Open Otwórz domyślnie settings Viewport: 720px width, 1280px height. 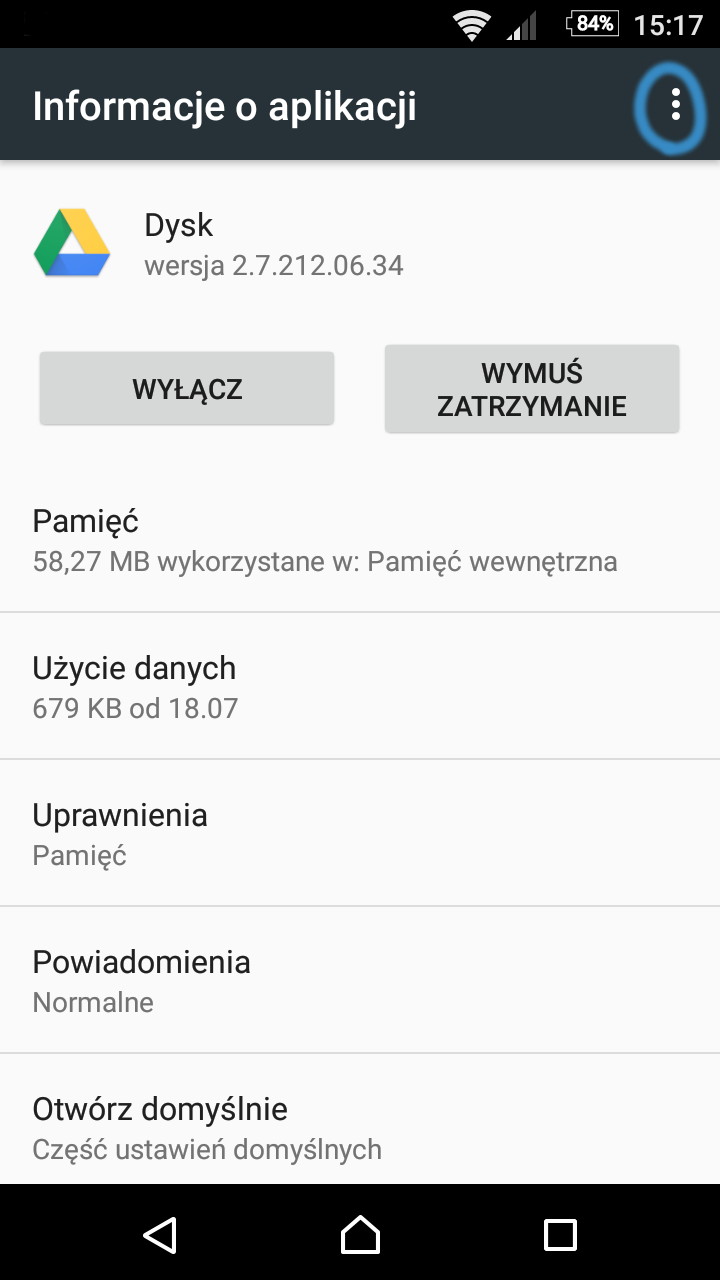click(x=360, y=1120)
